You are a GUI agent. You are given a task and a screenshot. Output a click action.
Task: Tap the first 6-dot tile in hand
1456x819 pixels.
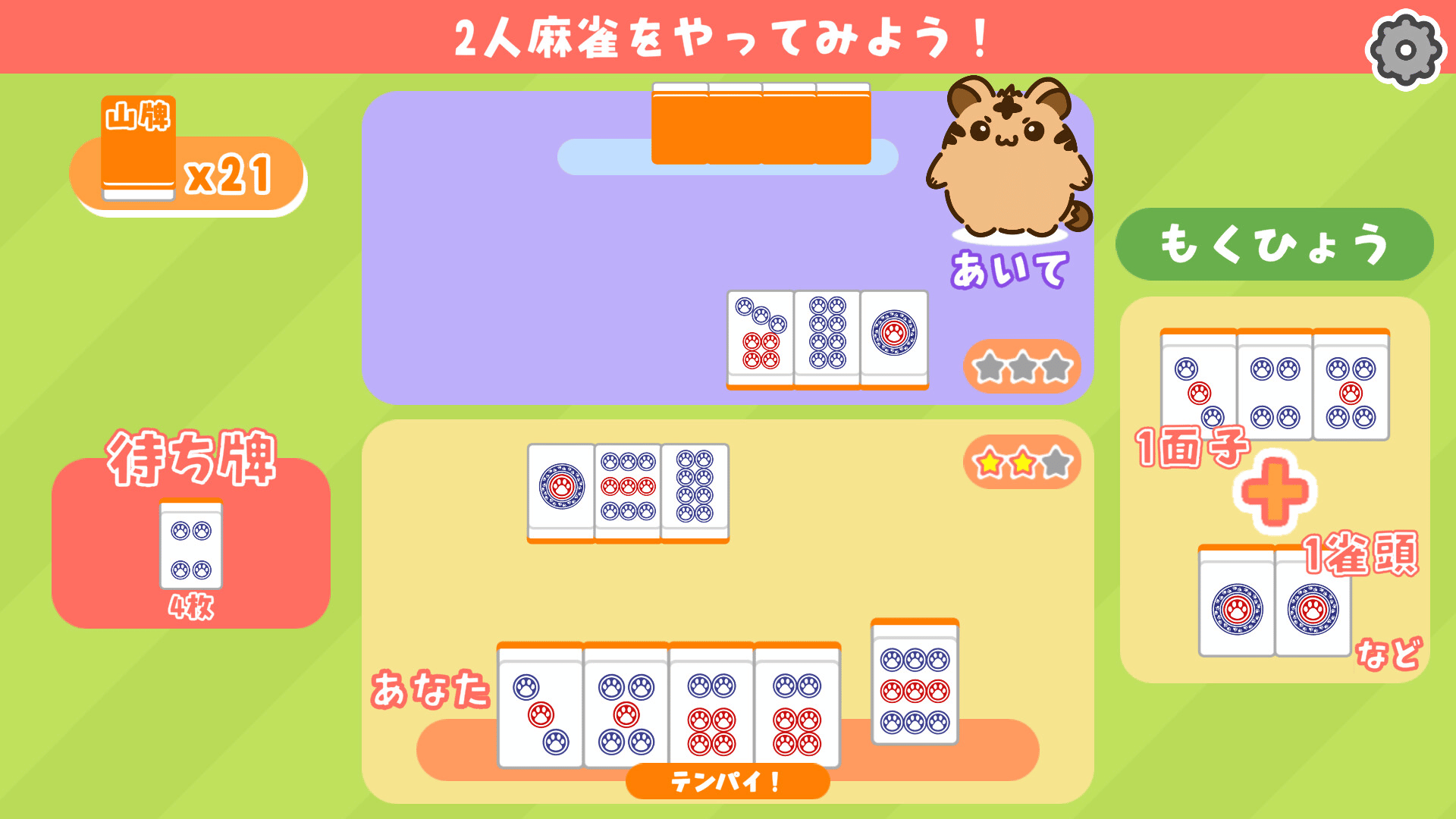711,707
